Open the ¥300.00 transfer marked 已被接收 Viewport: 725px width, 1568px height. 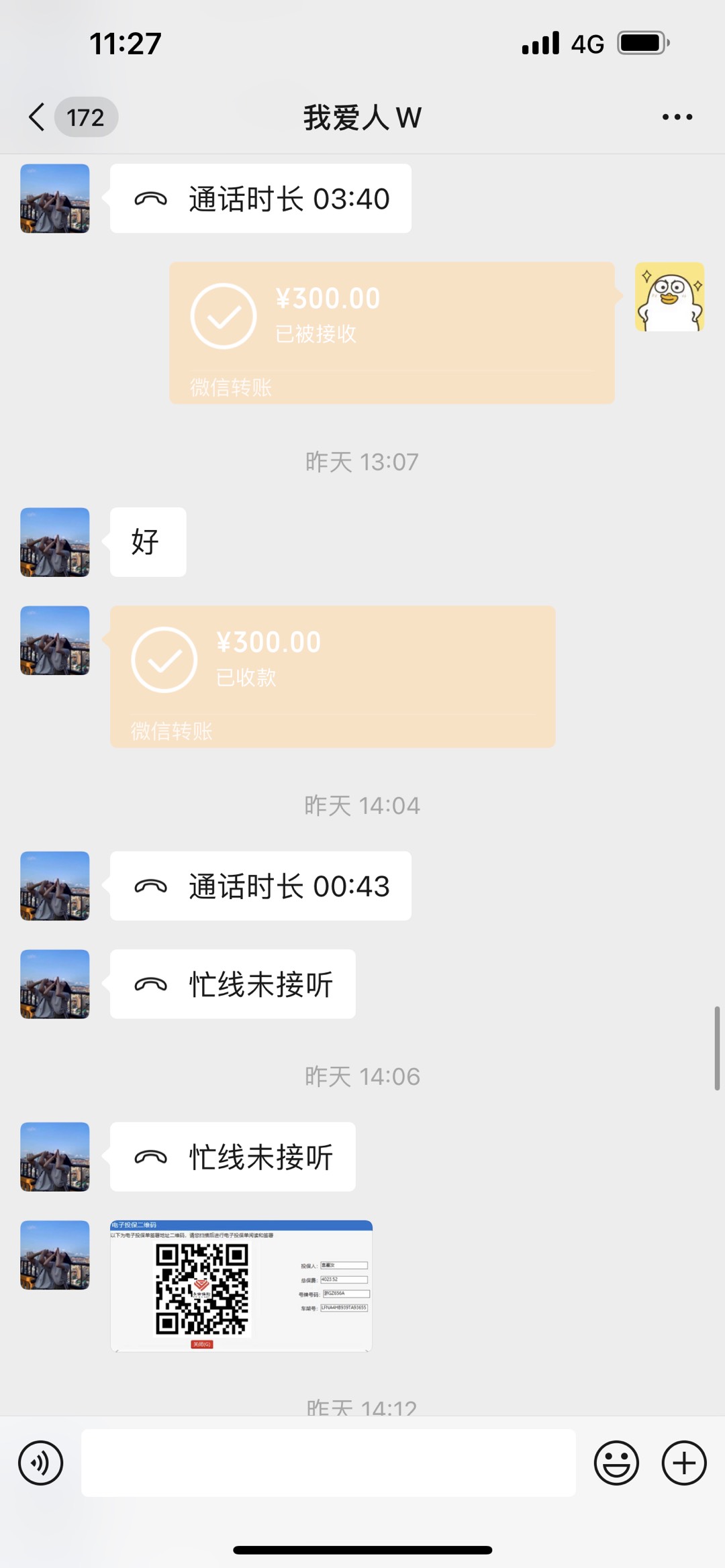[391, 333]
